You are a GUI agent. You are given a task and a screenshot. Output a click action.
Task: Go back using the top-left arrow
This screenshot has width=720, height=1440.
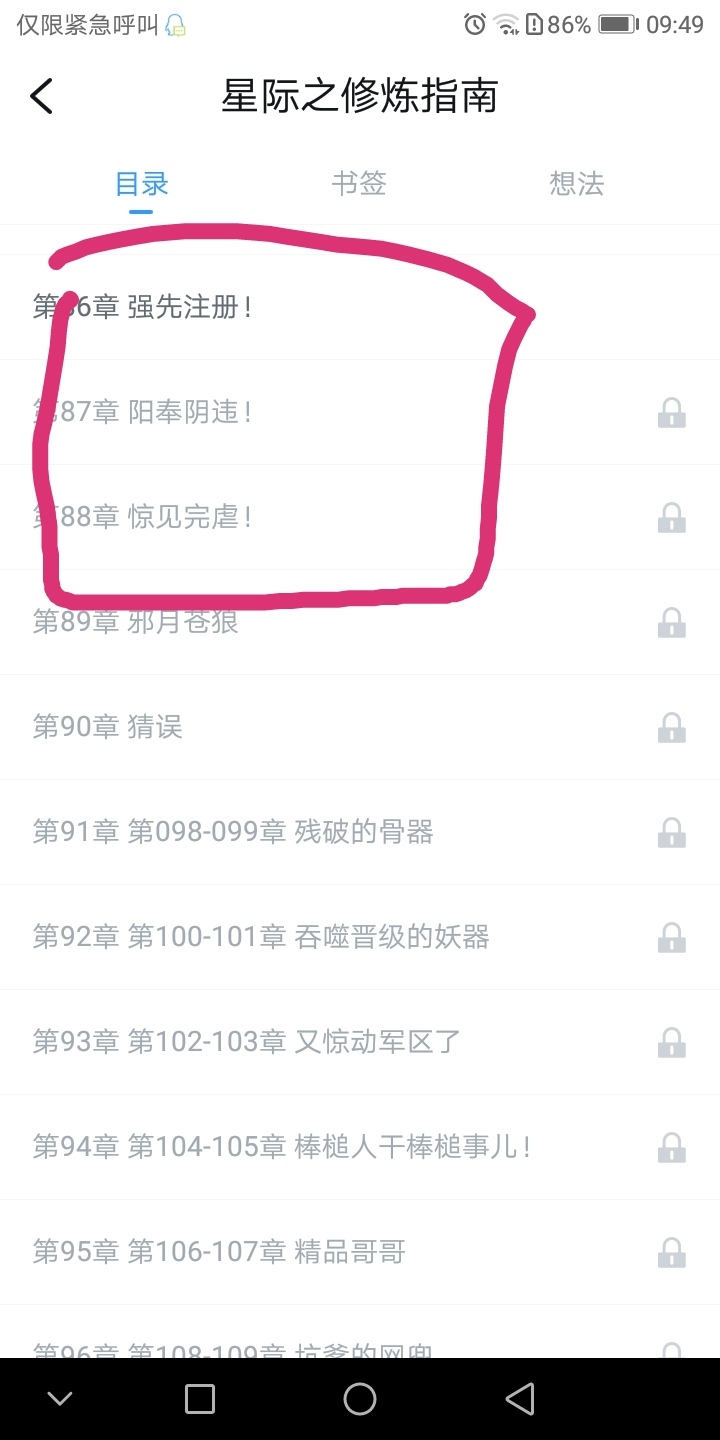pyautogui.click(x=41, y=97)
